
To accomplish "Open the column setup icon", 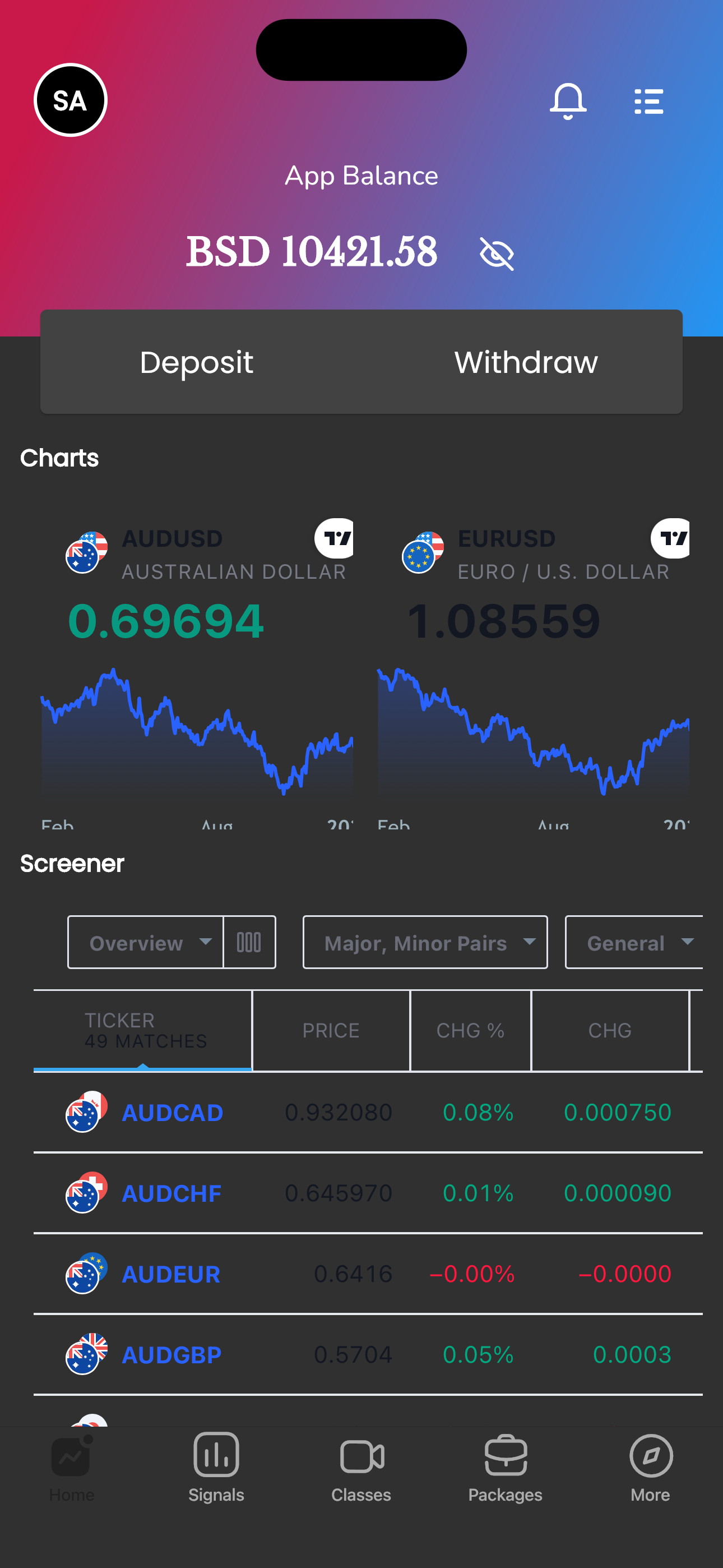I will (x=249, y=942).
